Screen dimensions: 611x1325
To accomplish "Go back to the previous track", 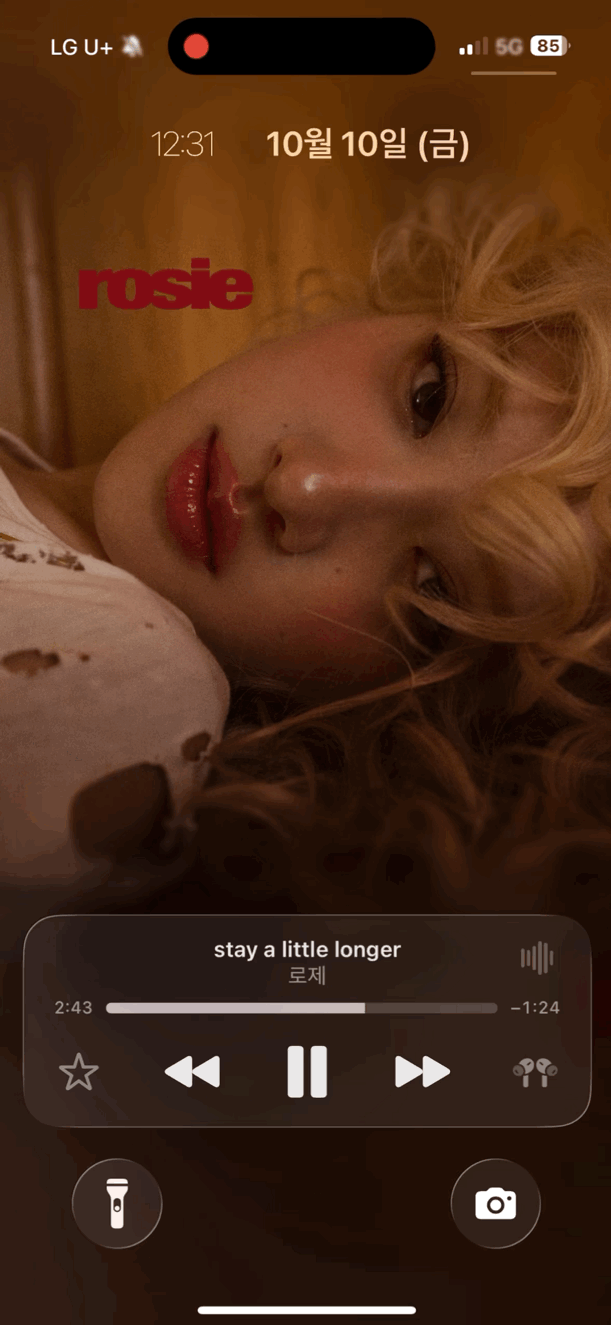I will [x=192, y=1071].
